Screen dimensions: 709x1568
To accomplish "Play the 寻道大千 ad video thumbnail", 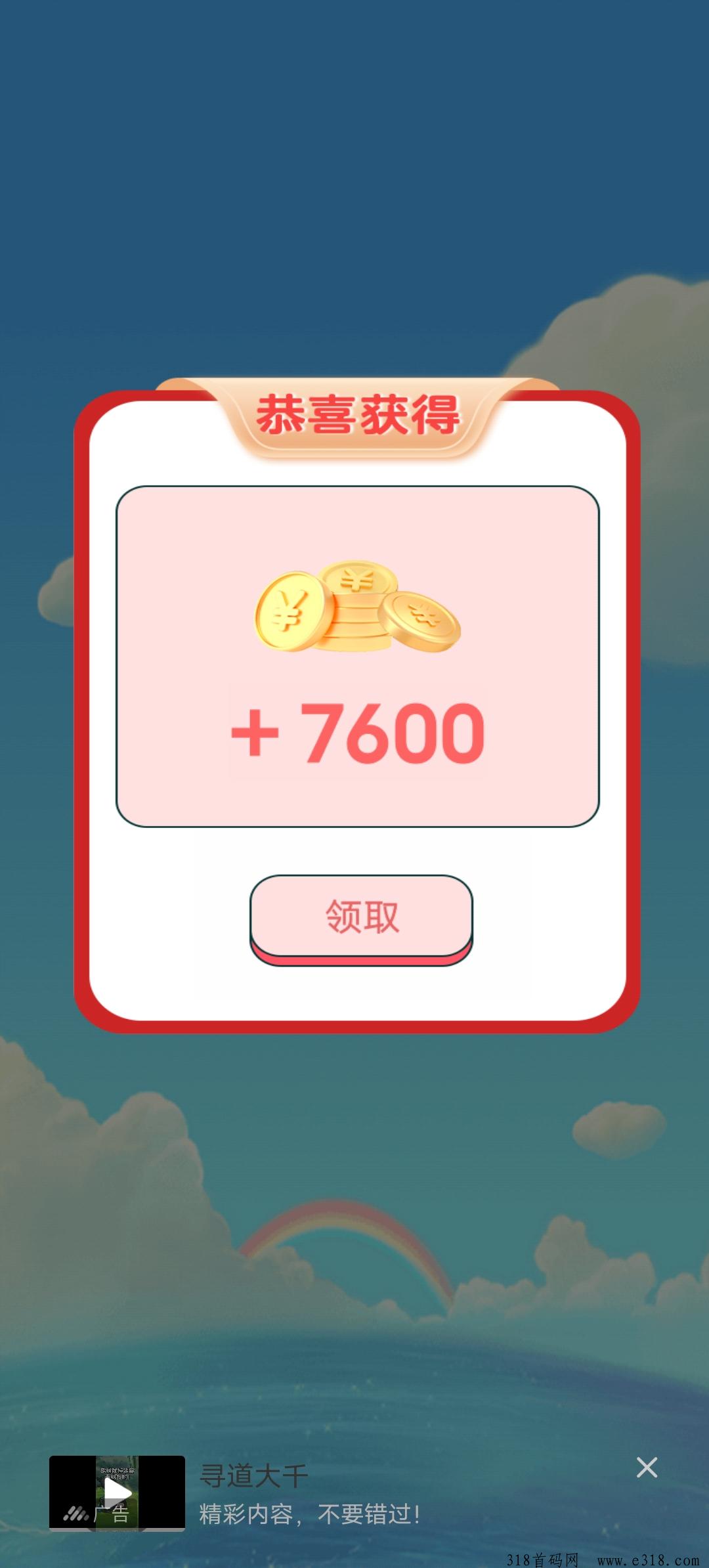I will 117,1493.
